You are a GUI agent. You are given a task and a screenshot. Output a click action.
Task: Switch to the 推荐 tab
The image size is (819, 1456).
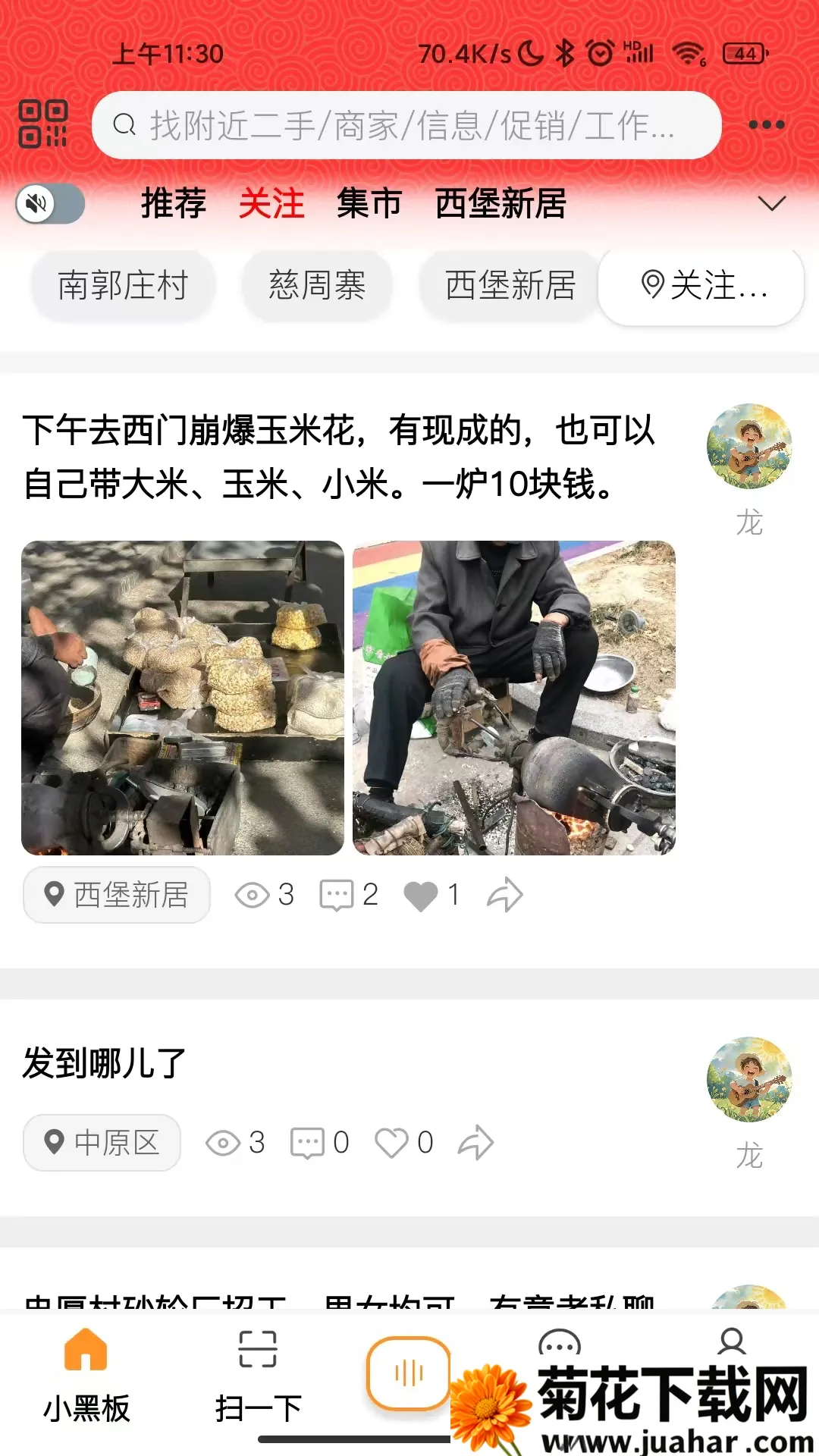[x=174, y=204]
